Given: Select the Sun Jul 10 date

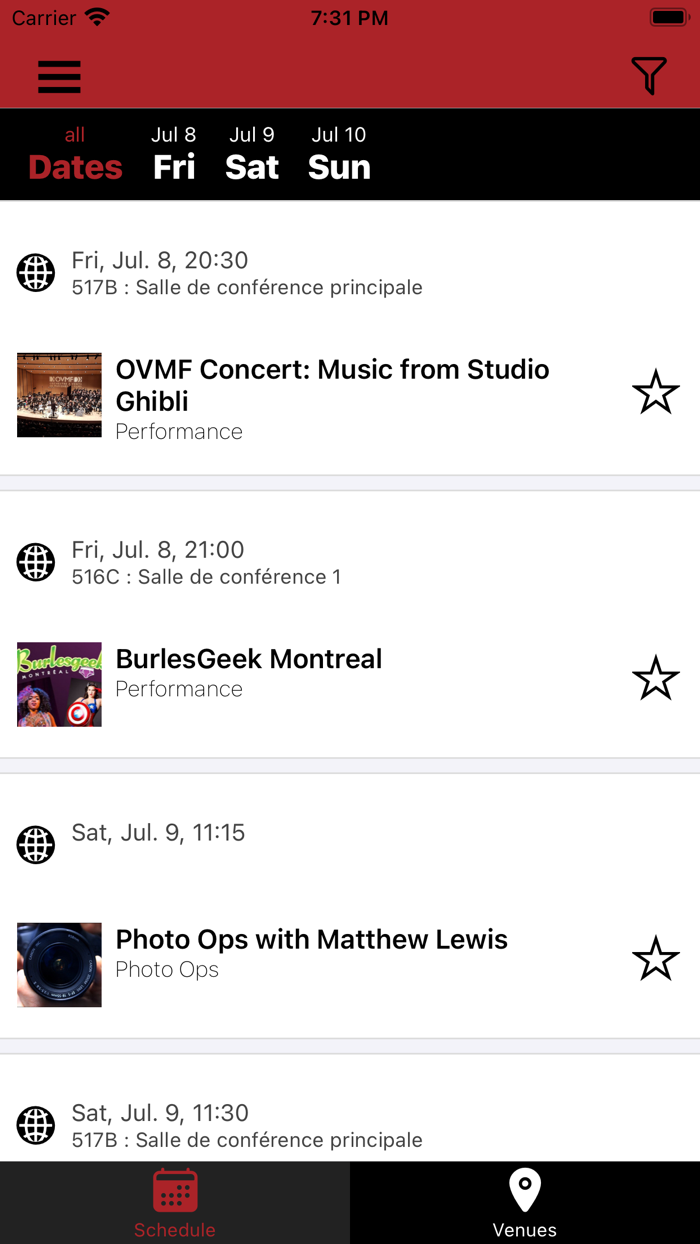Looking at the screenshot, I should tap(339, 155).
